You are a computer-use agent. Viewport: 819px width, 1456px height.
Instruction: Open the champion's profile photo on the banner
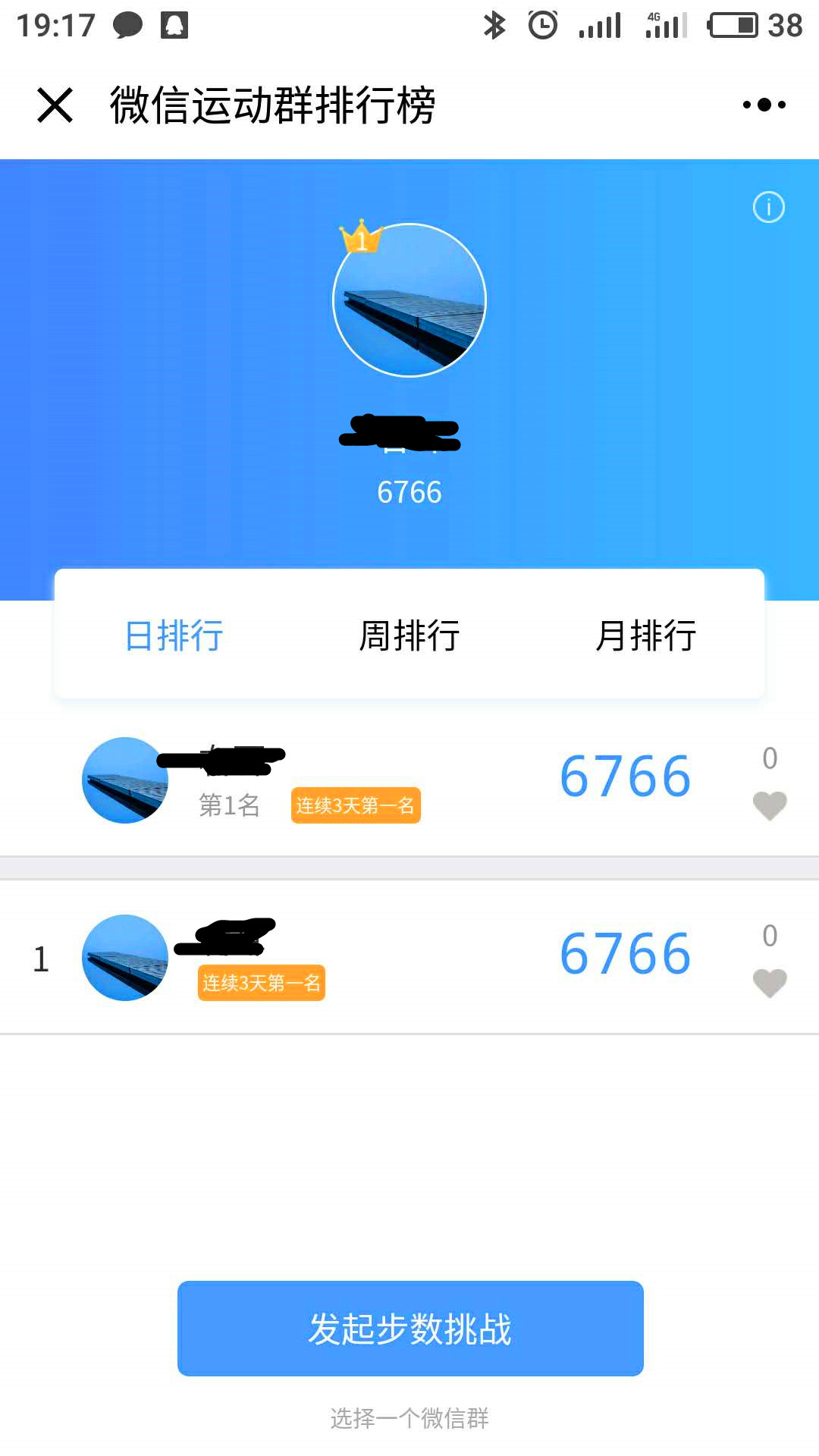[x=409, y=300]
